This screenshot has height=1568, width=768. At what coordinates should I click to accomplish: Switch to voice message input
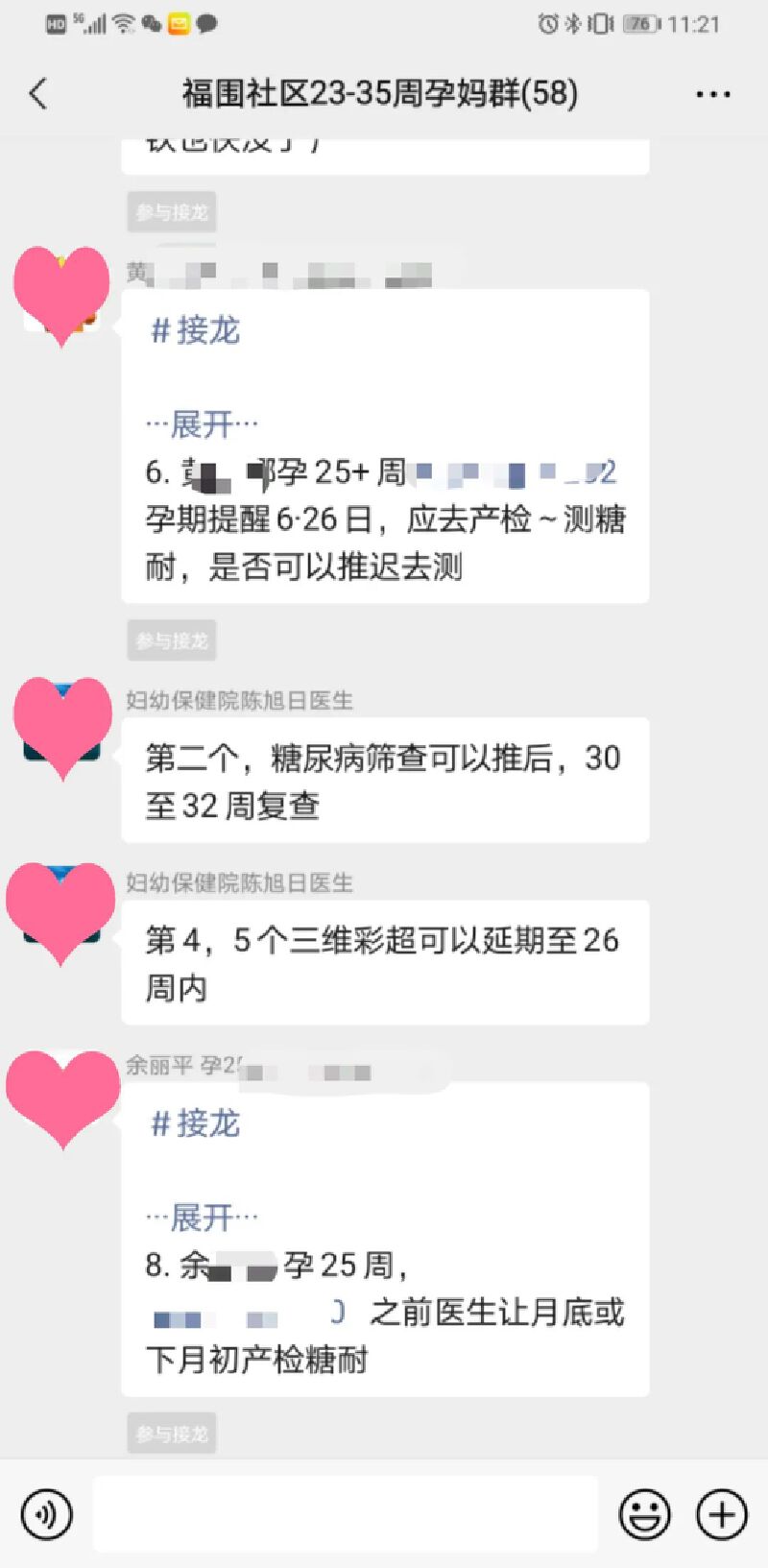click(46, 1514)
